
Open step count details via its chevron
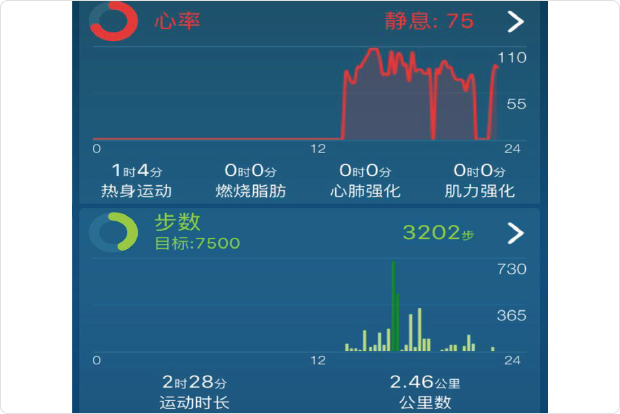click(x=515, y=234)
